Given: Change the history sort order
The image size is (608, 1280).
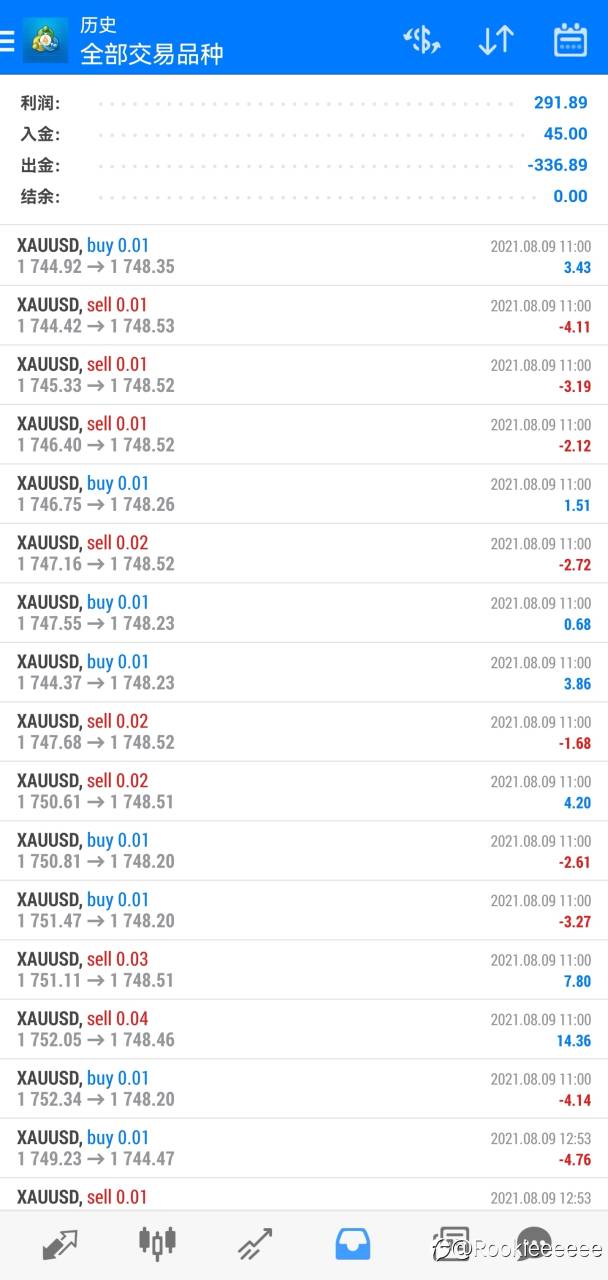Looking at the screenshot, I should coord(496,40).
